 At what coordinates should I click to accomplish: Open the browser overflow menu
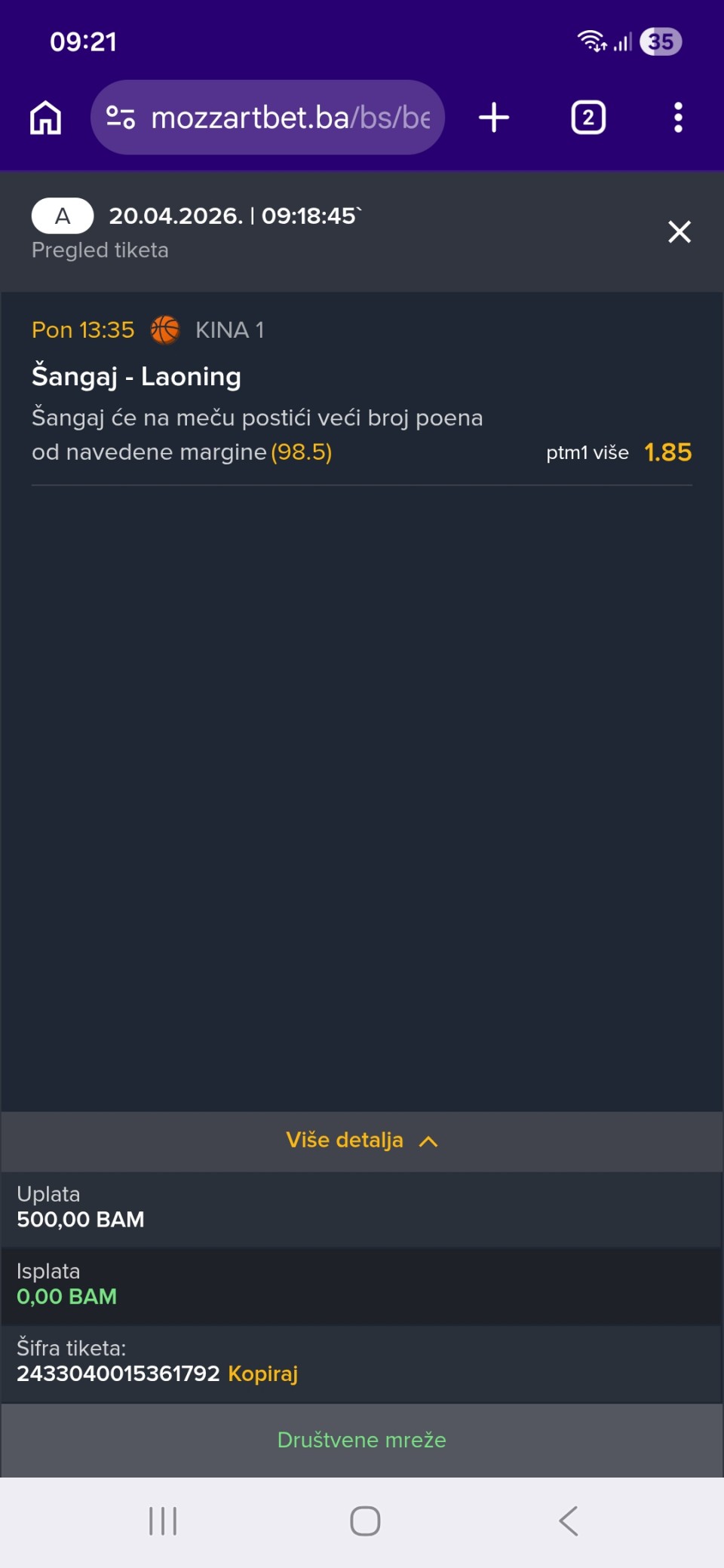(x=678, y=118)
